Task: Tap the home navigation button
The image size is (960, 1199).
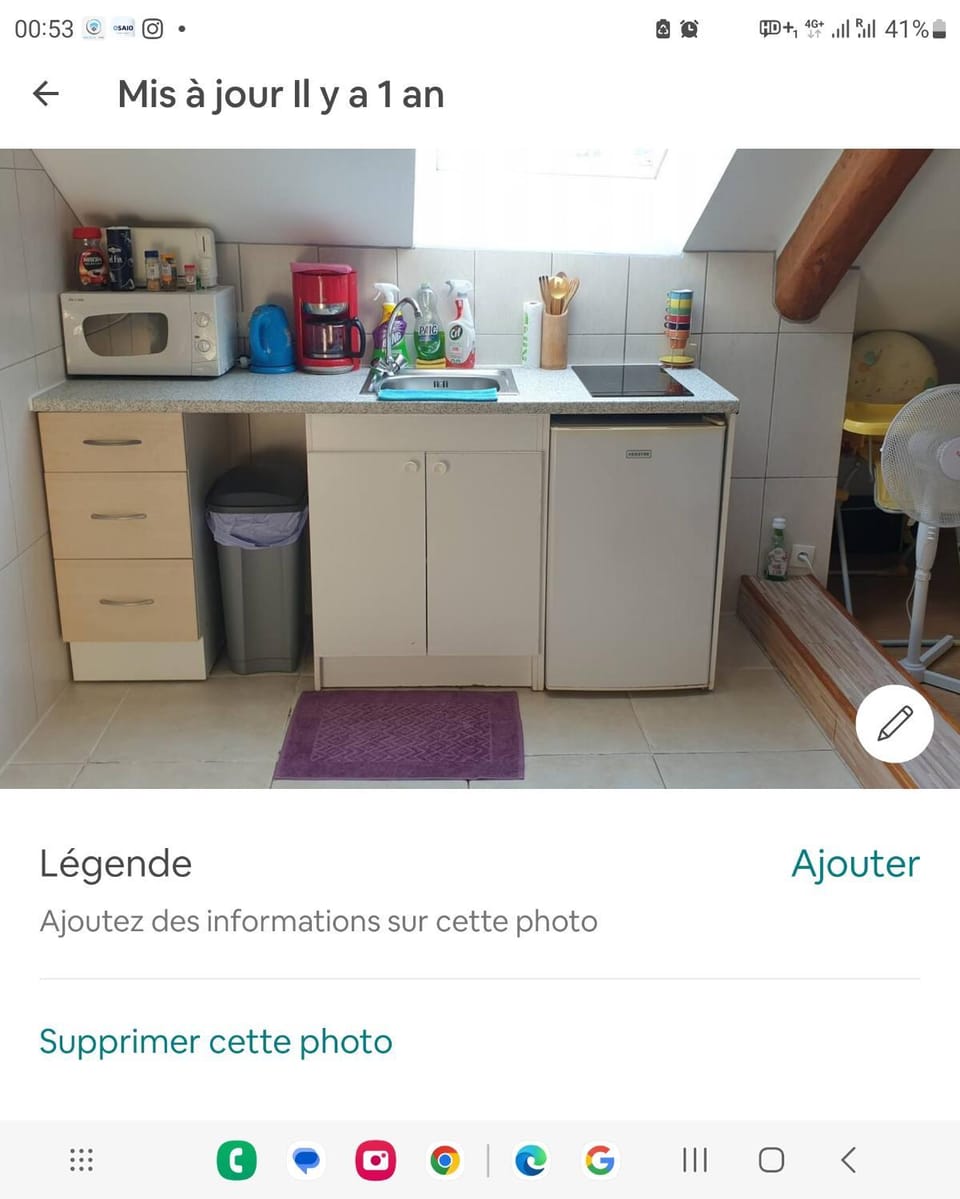Action: coord(770,1160)
